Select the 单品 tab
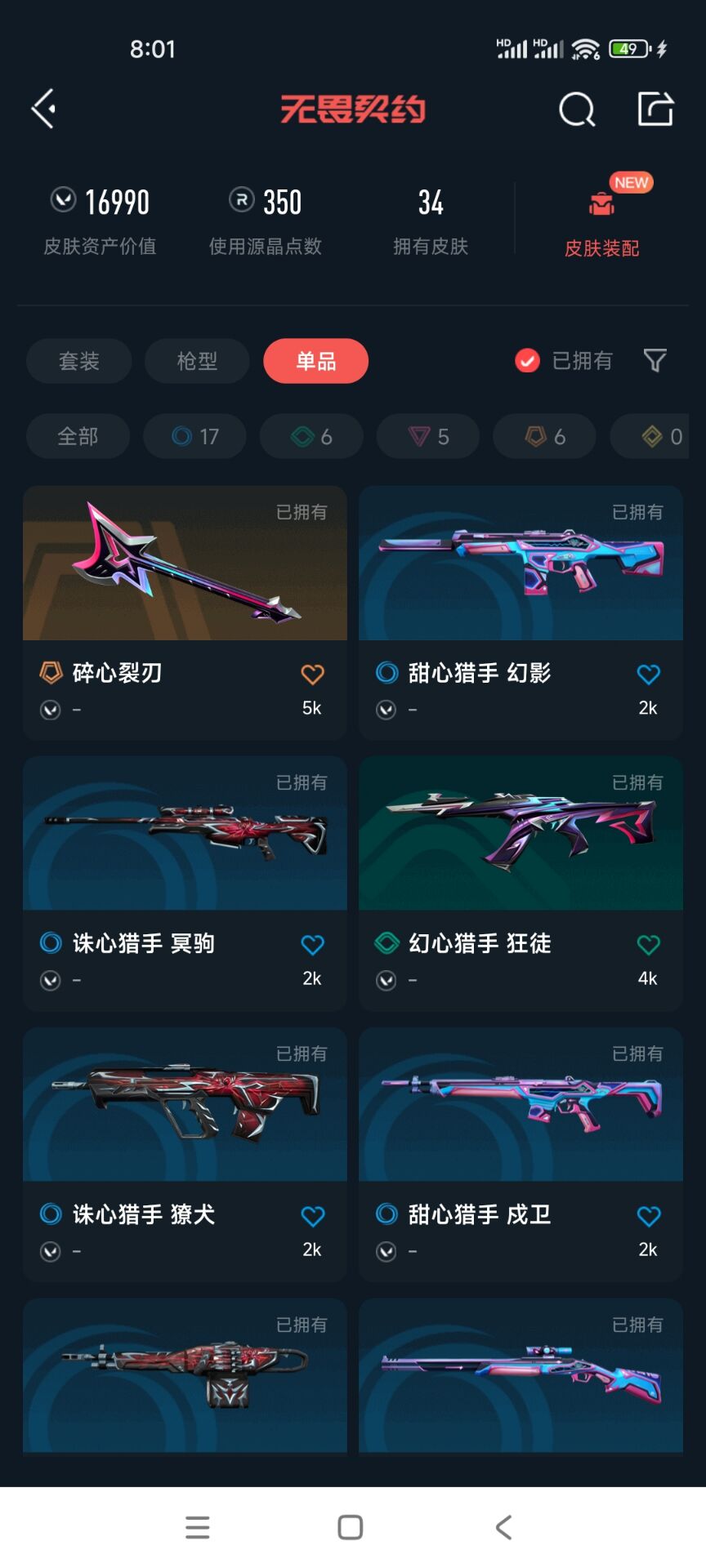The image size is (706, 1568). point(315,361)
